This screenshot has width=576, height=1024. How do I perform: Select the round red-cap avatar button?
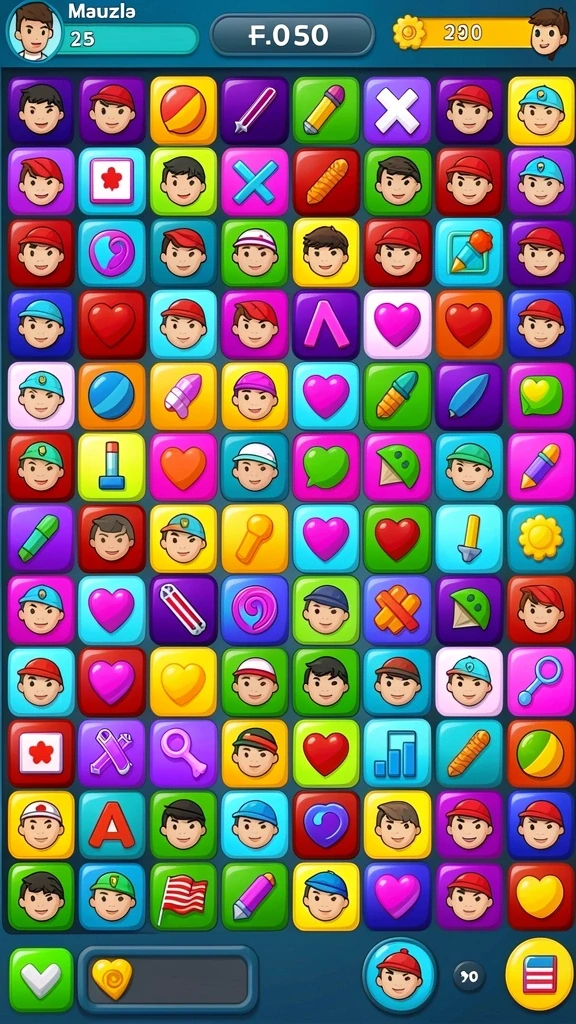[399, 976]
